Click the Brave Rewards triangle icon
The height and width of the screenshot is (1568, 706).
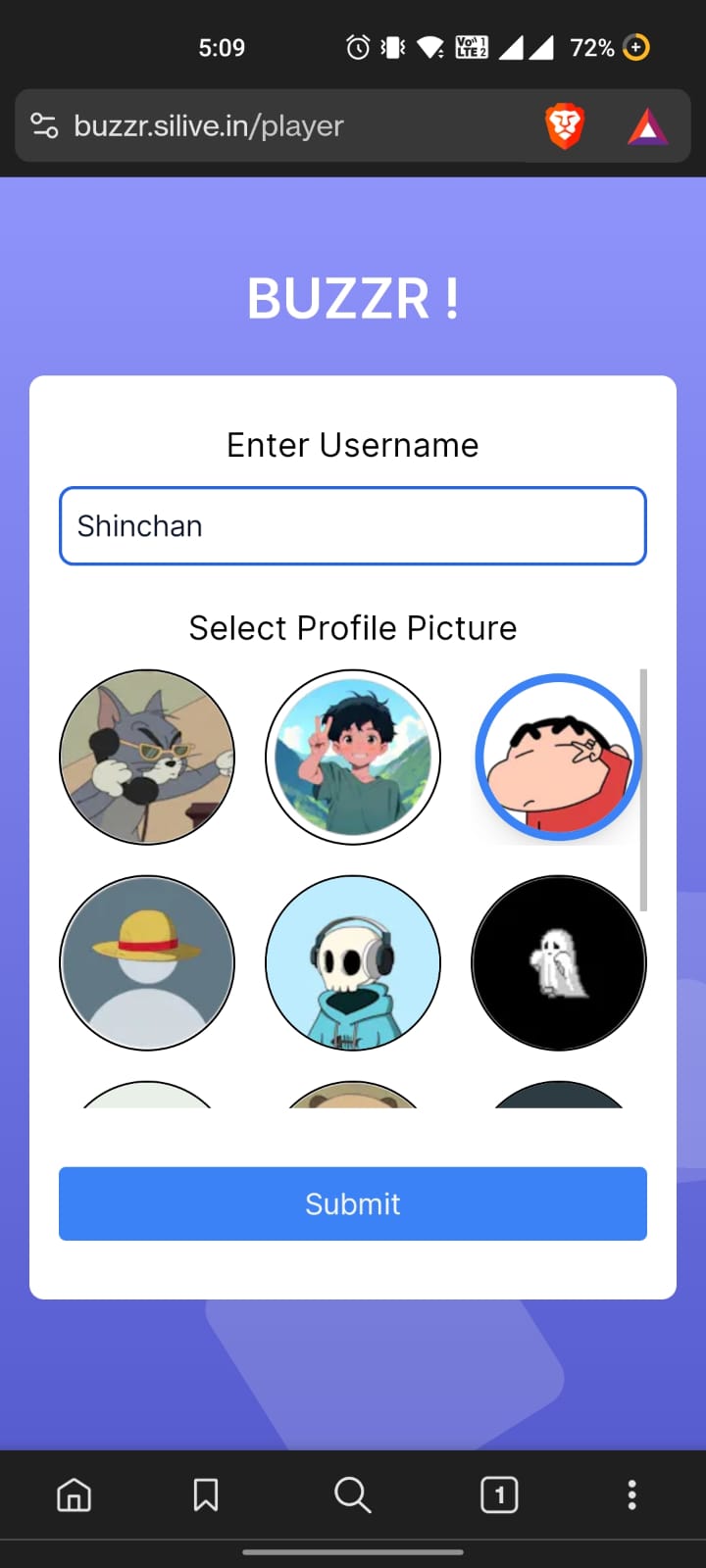click(647, 125)
